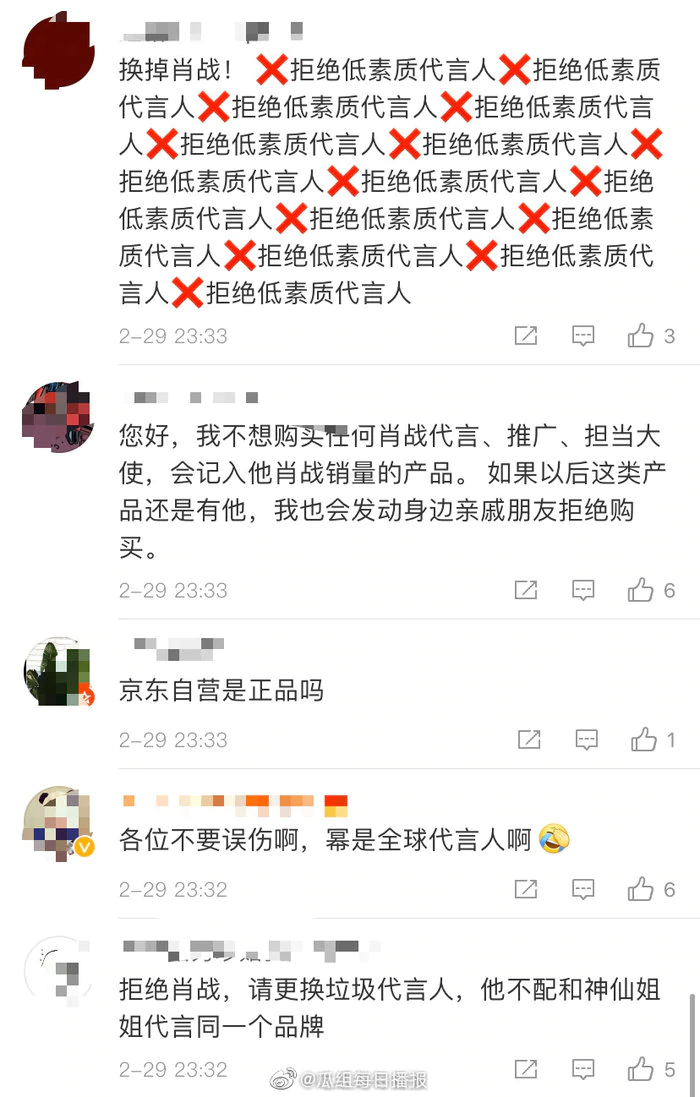Open the avatar of the 京东自营是正品吗 commenter

[58, 672]
